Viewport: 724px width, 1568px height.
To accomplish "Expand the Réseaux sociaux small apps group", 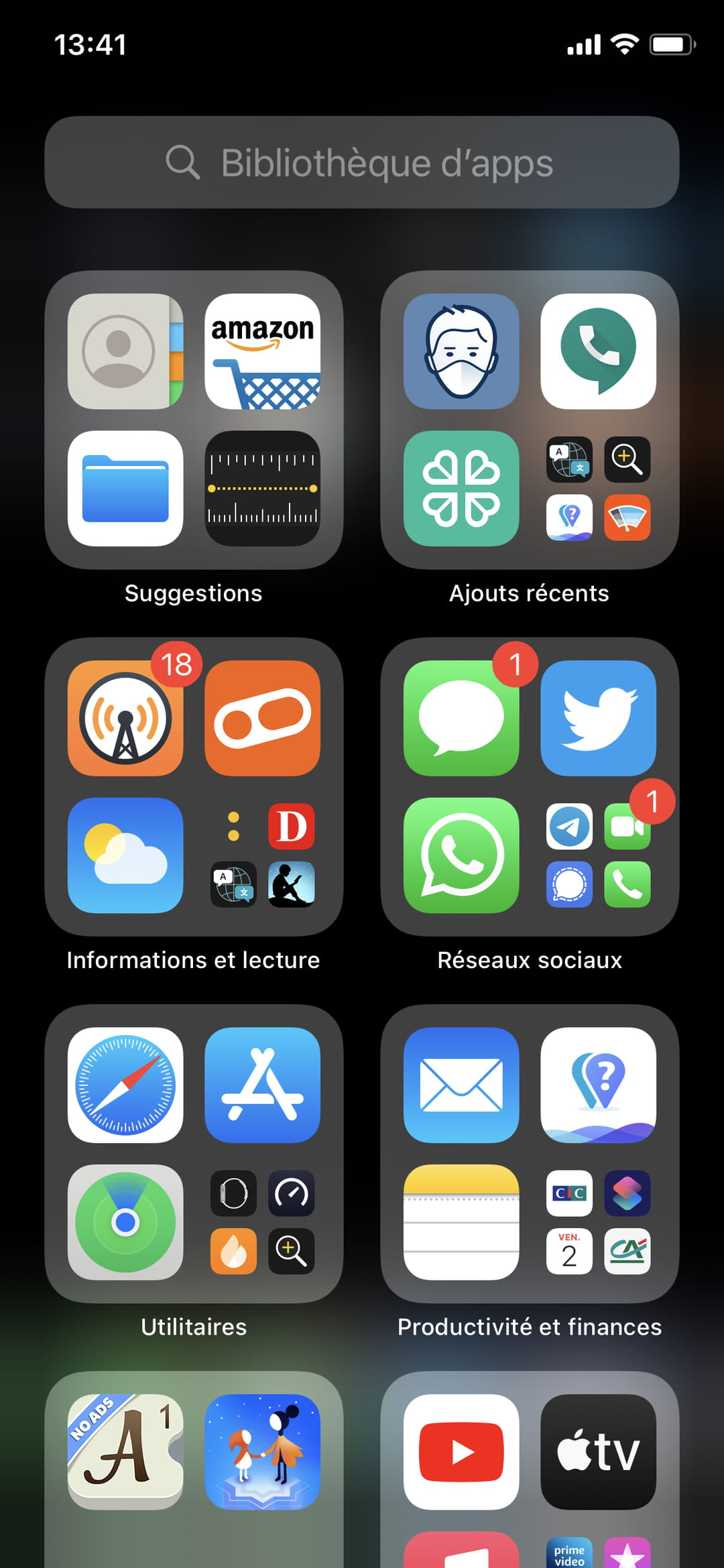I will [x=598, y=855].
